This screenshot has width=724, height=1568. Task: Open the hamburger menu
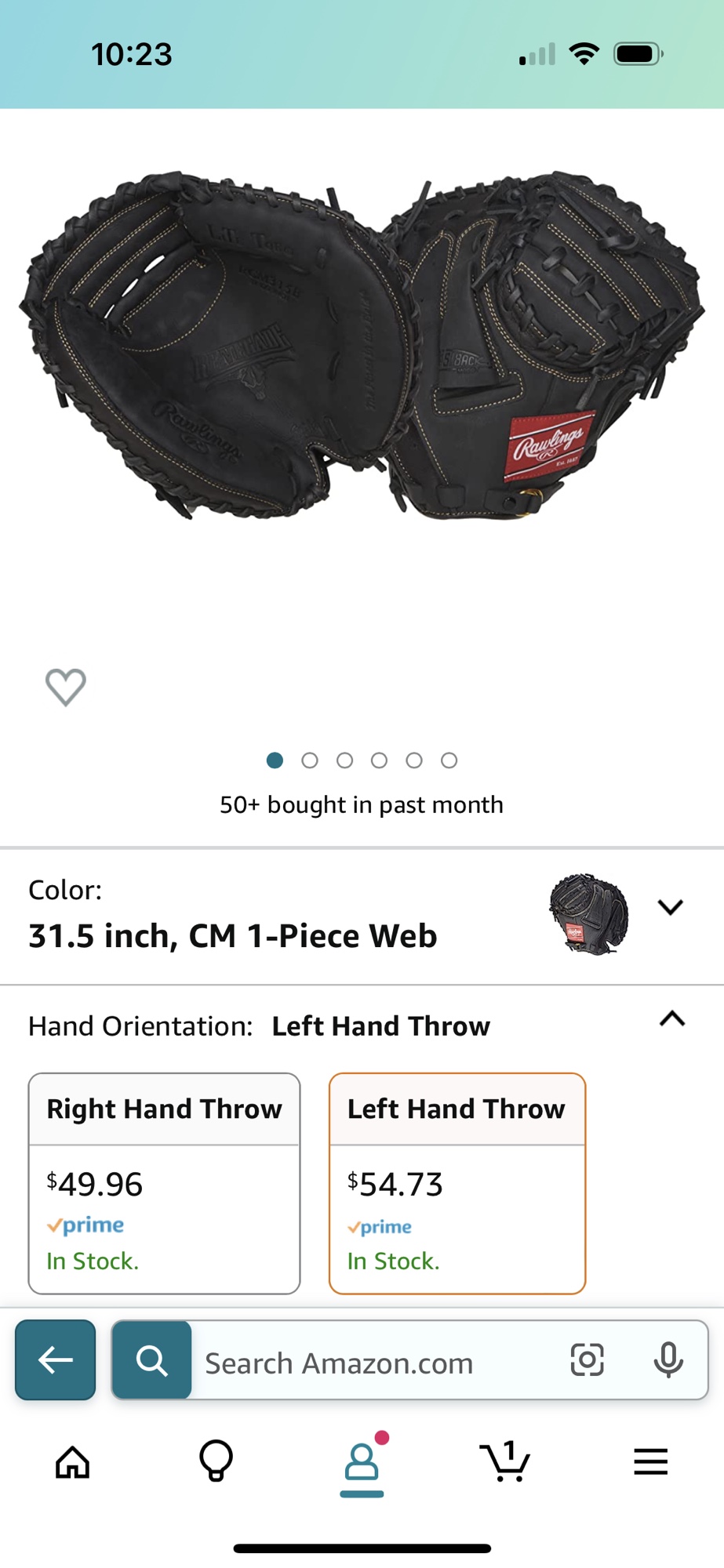click(650, 1461)
